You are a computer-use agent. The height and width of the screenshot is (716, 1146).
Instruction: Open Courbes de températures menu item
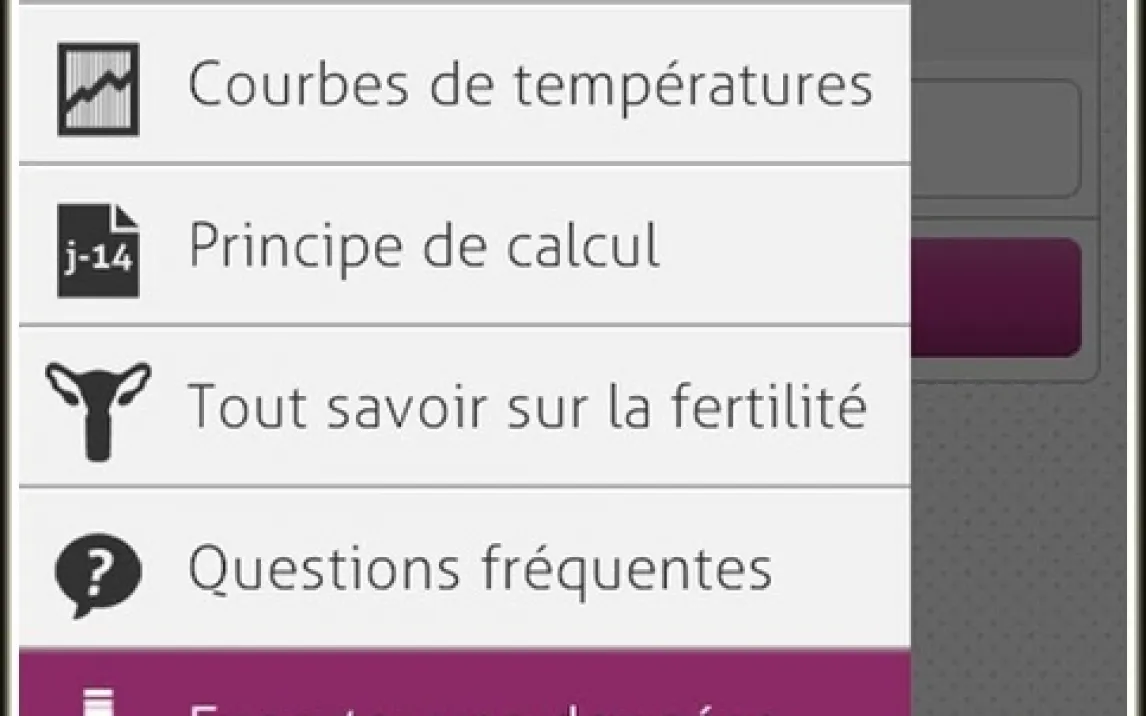(x=465, y=86)
